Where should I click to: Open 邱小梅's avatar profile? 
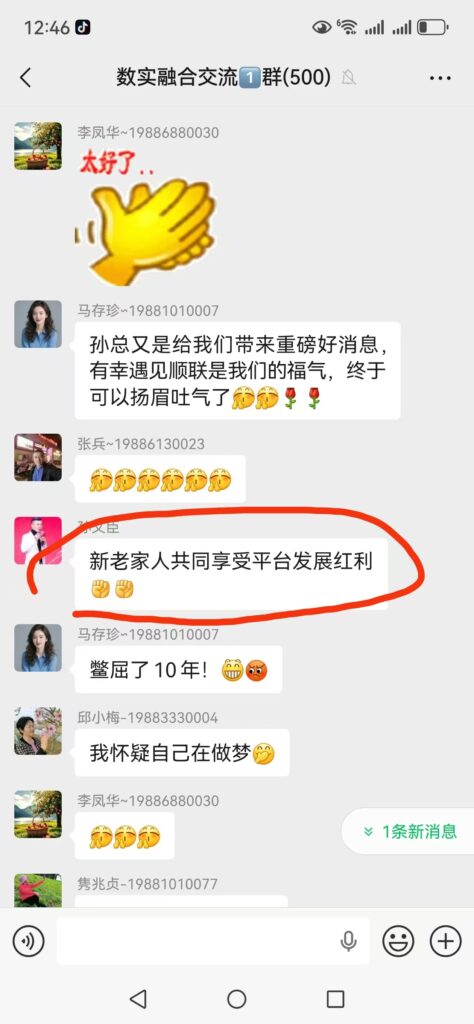click(x=38, y=731)
